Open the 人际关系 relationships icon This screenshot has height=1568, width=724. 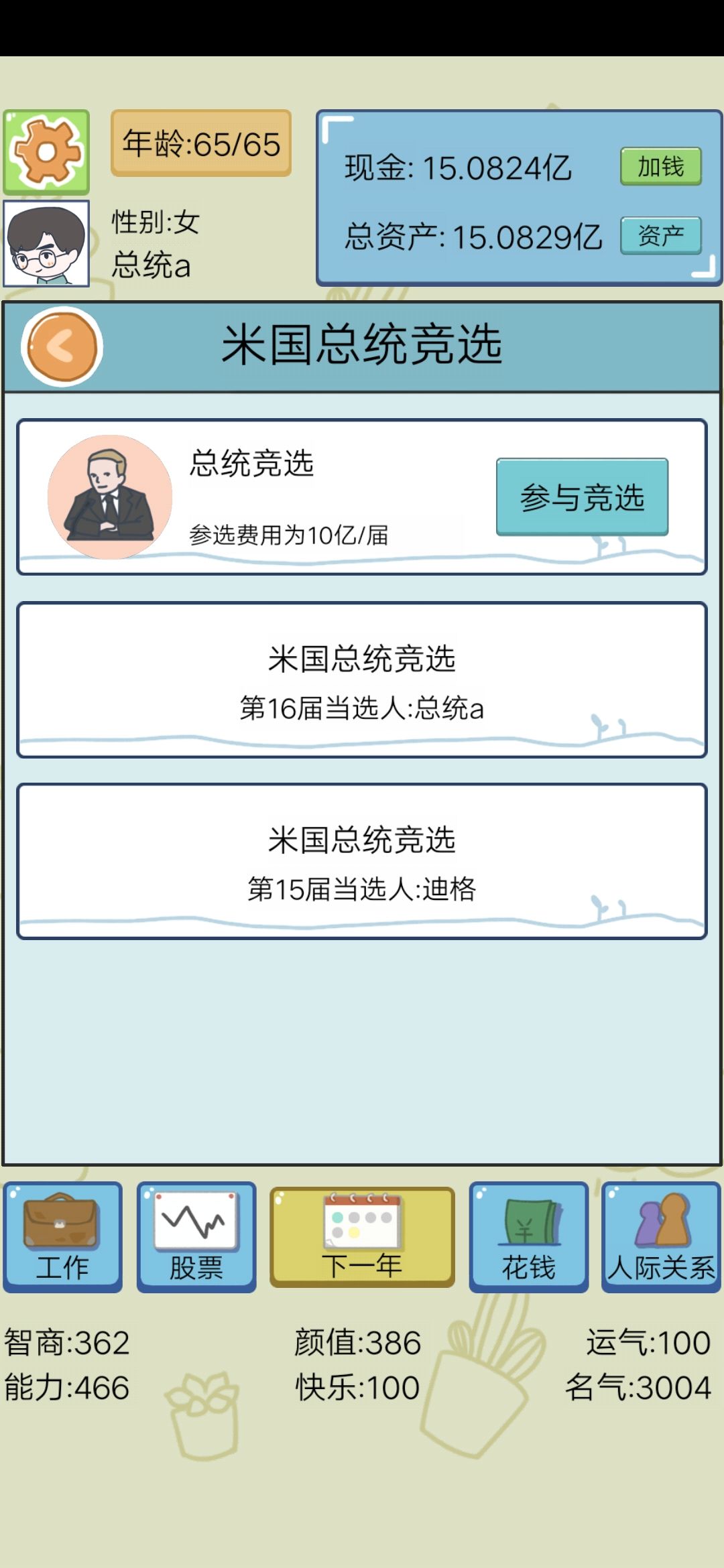point(660,1236)
